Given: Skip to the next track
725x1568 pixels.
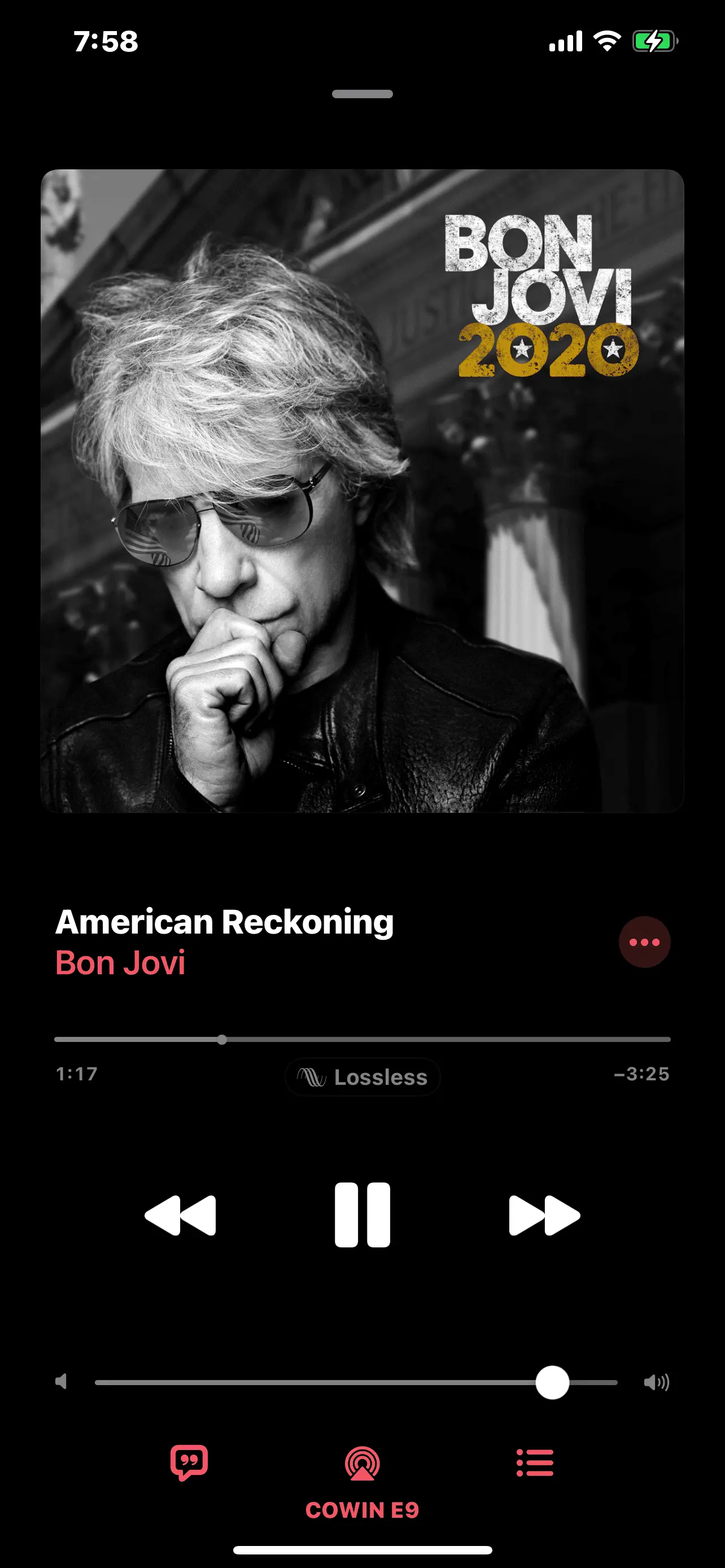Looking at the screenshot, I should click(544, 1215).
